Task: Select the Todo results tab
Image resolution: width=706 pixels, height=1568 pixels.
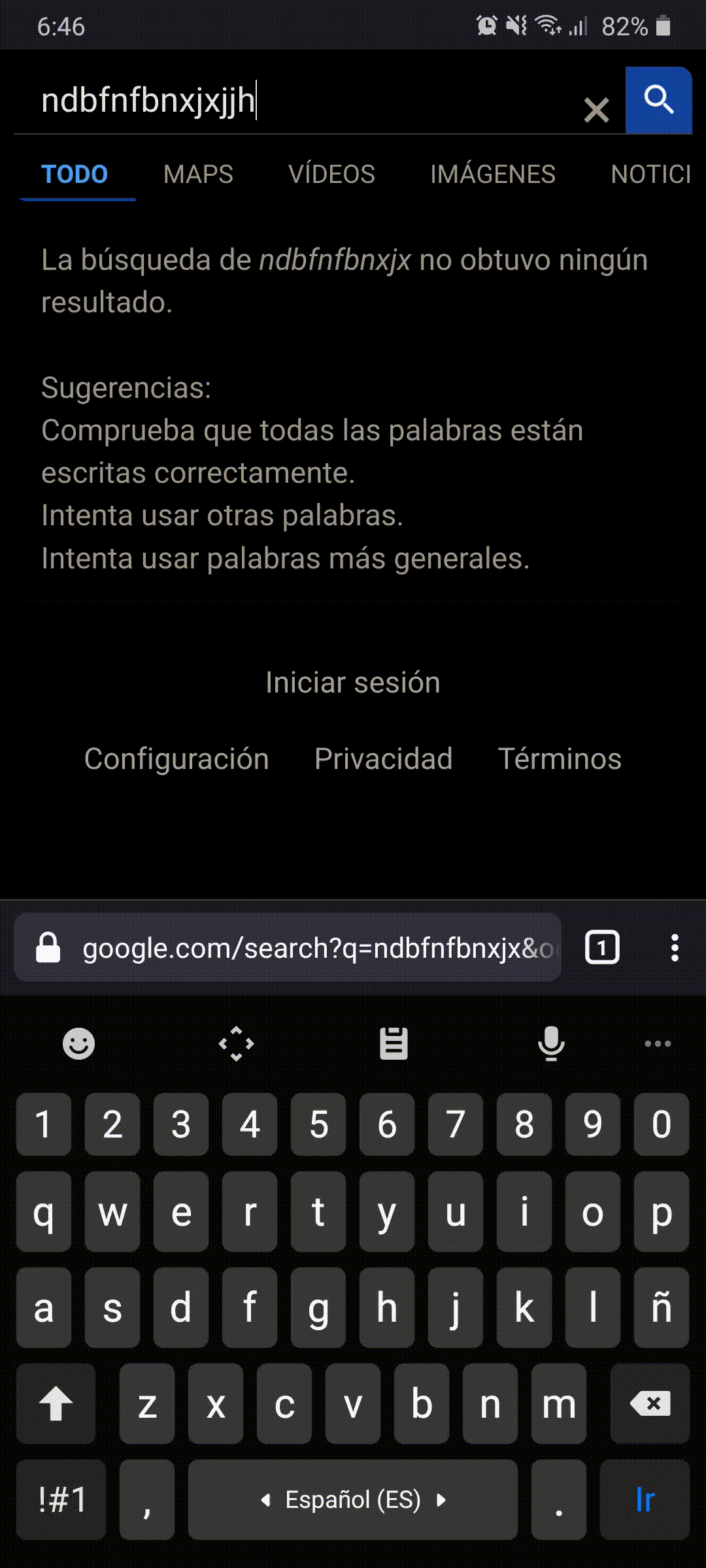Action: (75, 174)
